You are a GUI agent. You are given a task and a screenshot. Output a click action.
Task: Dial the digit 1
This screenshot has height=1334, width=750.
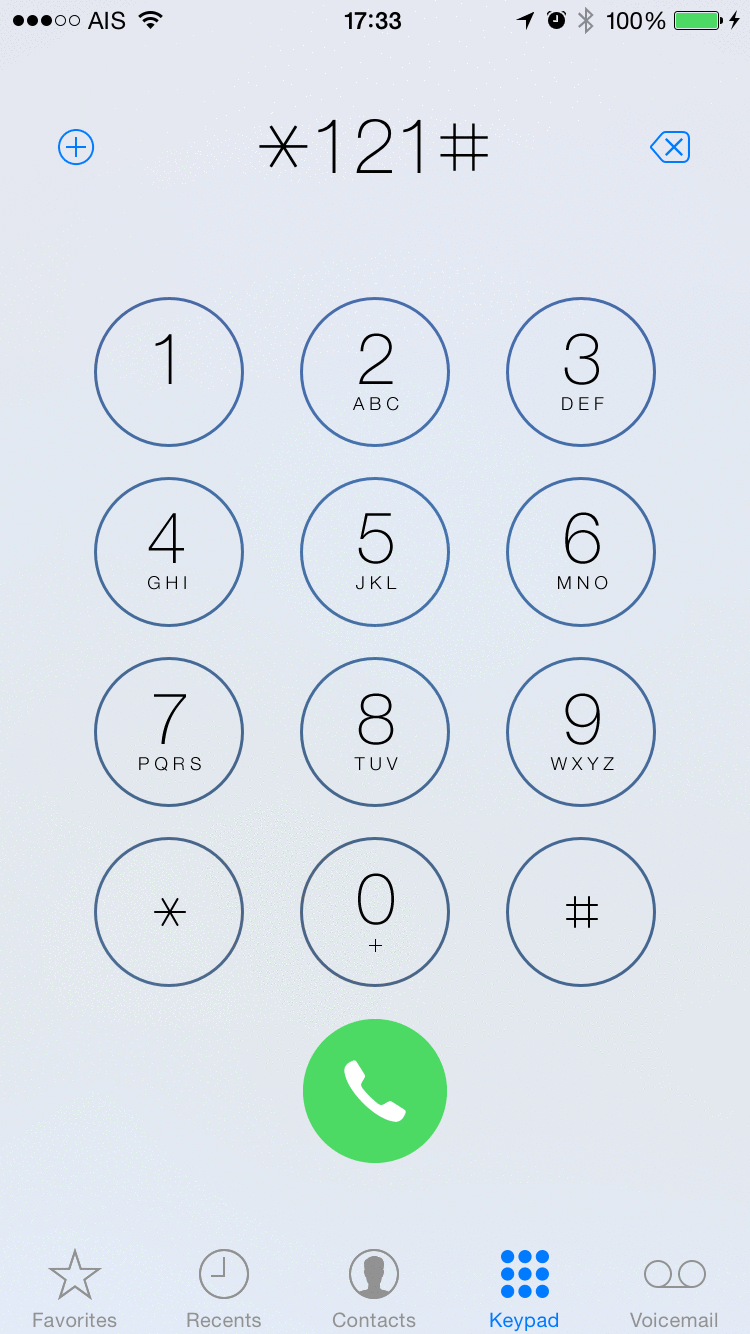click(x=169, y=372)
